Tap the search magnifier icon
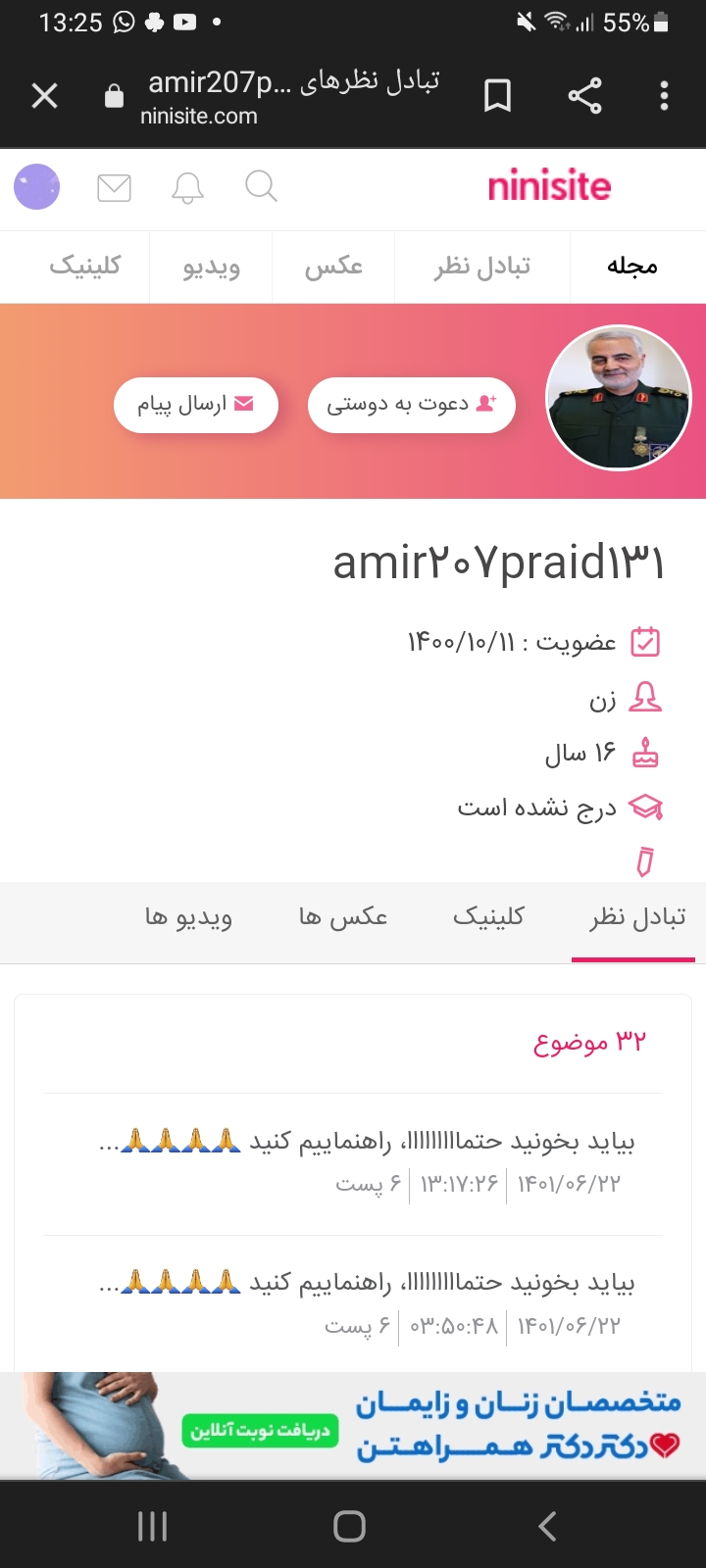Image resolution: width=706 pixels, height=1568 pixels. [261, 186]
